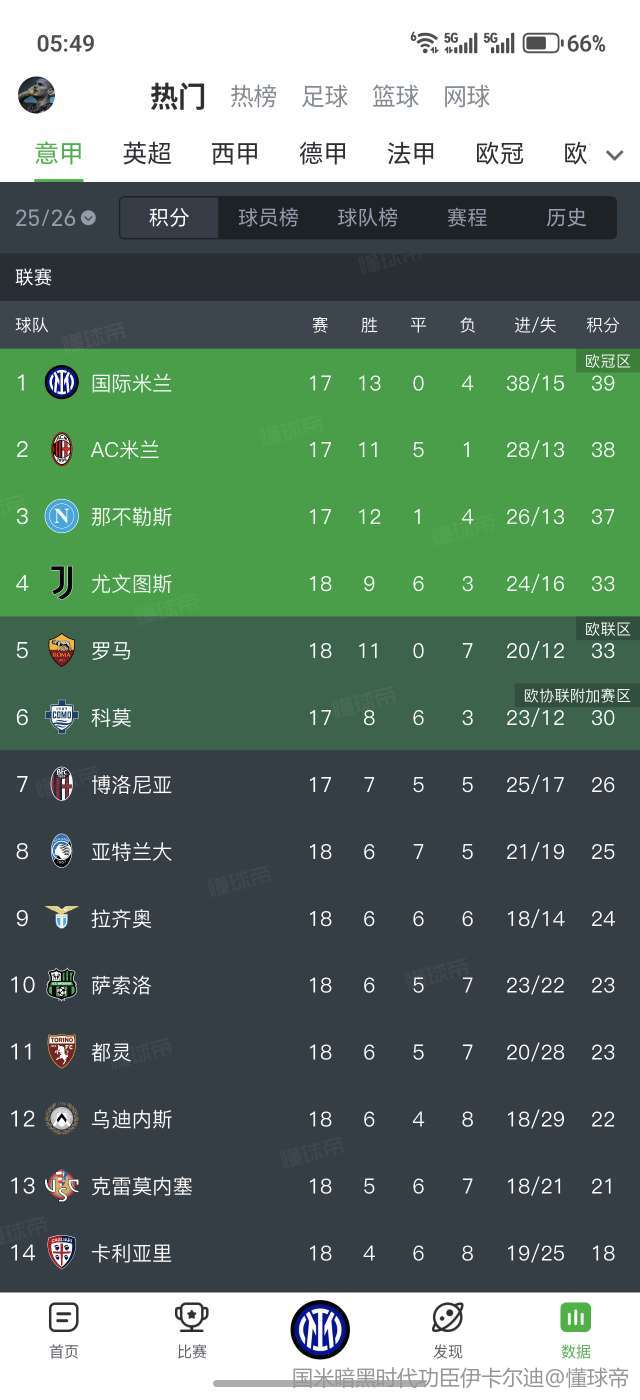
Task: Expand the league list chevron
Action: point(615,156)
